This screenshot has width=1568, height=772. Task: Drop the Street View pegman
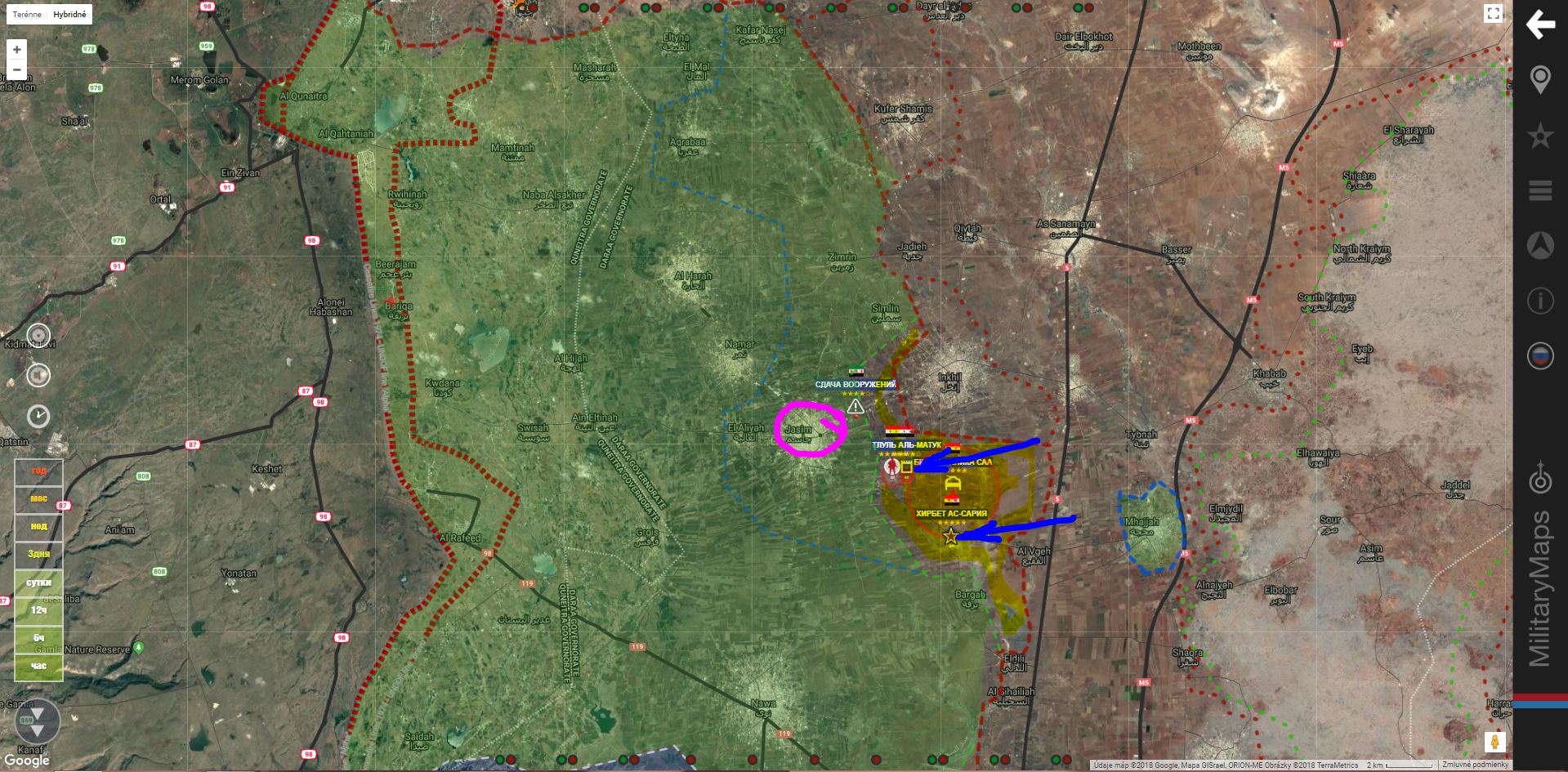tap(1495, 742)
